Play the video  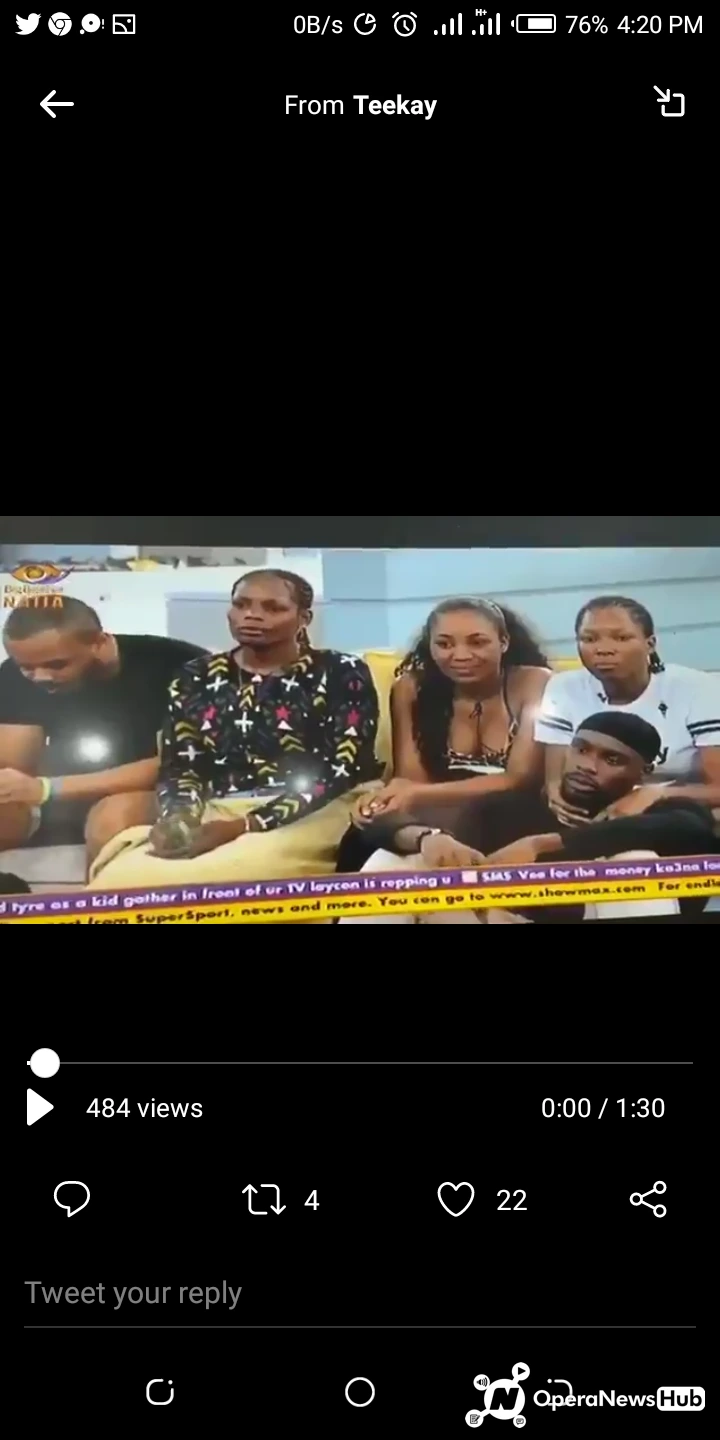pos(39,1108)
